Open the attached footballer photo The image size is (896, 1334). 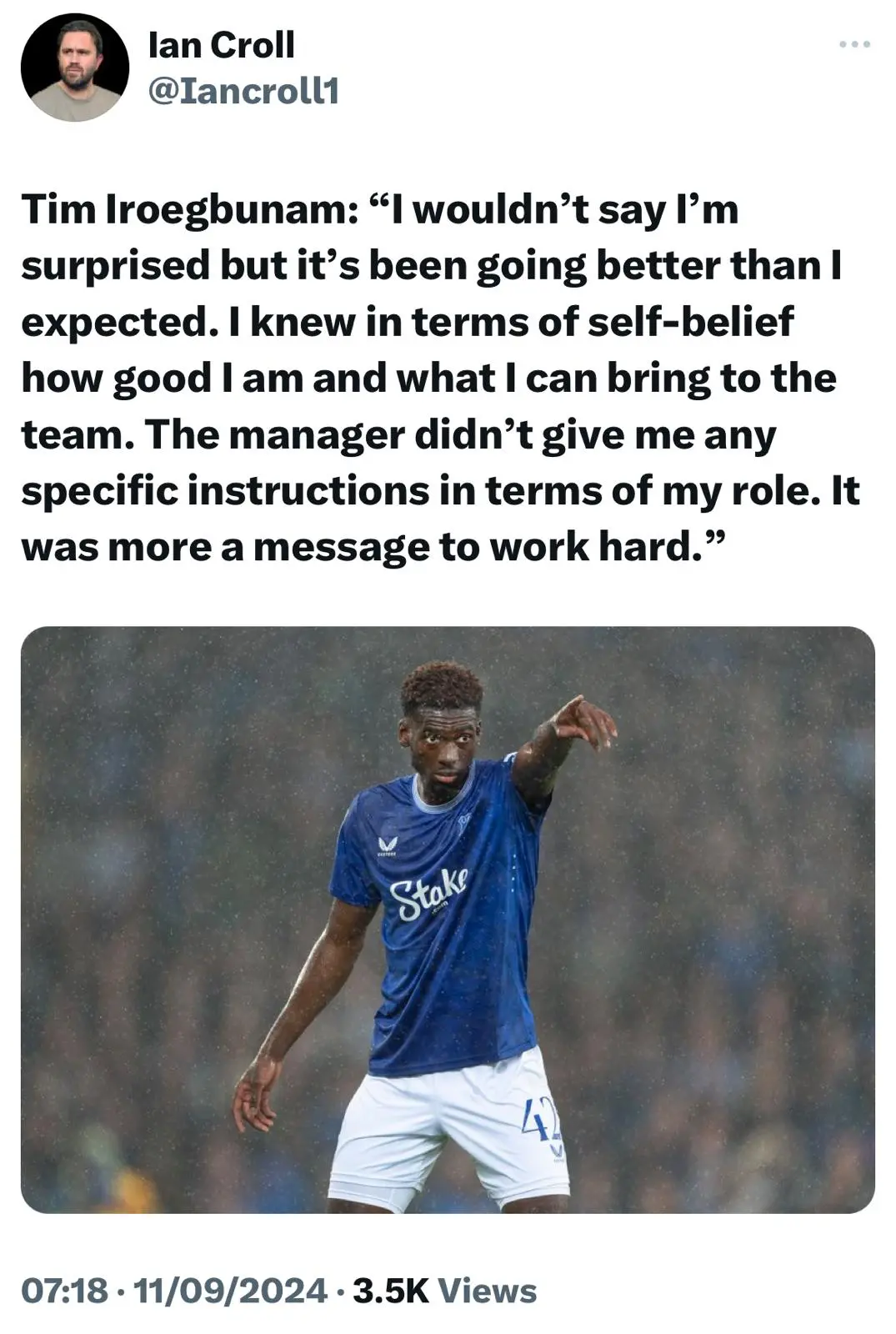pos(448,919)
